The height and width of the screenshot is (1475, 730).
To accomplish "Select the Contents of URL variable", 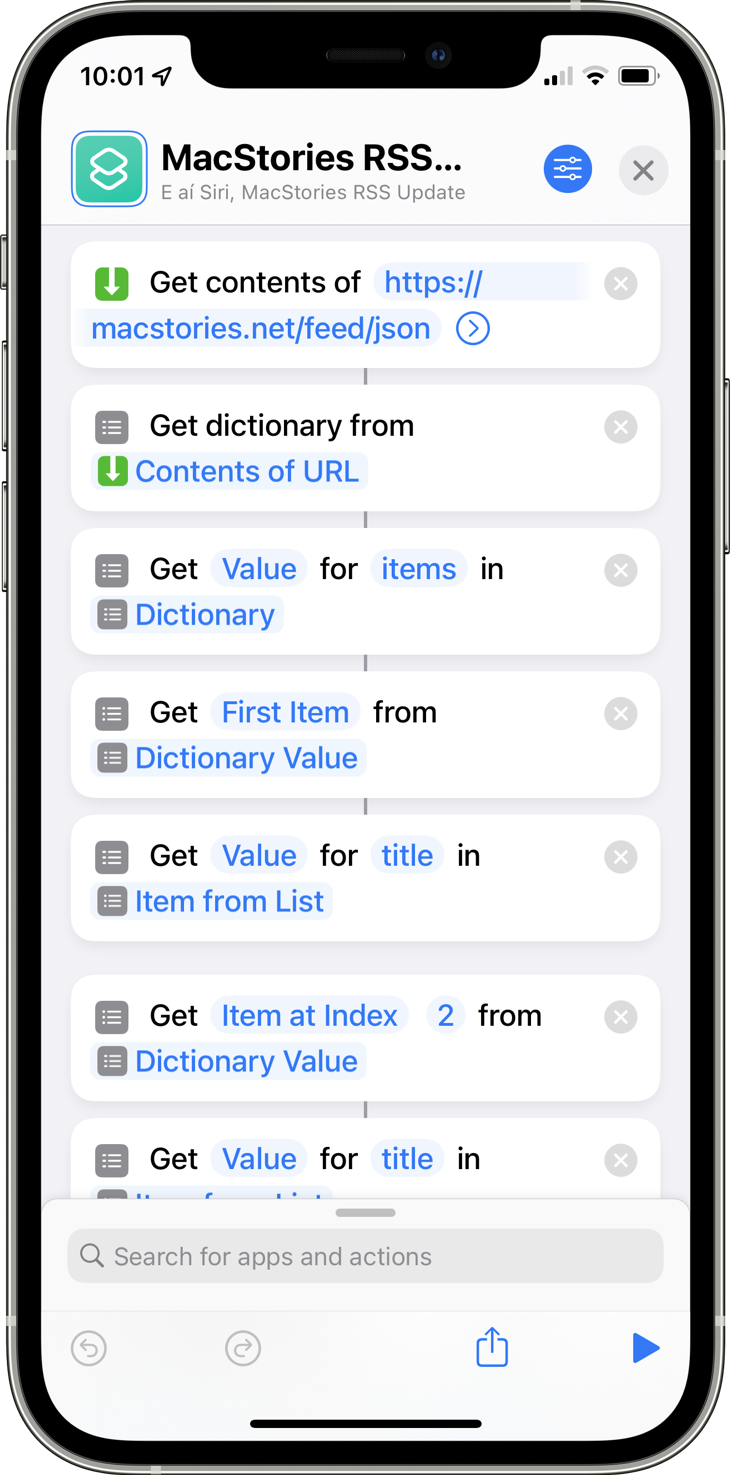I will point(230,471).
